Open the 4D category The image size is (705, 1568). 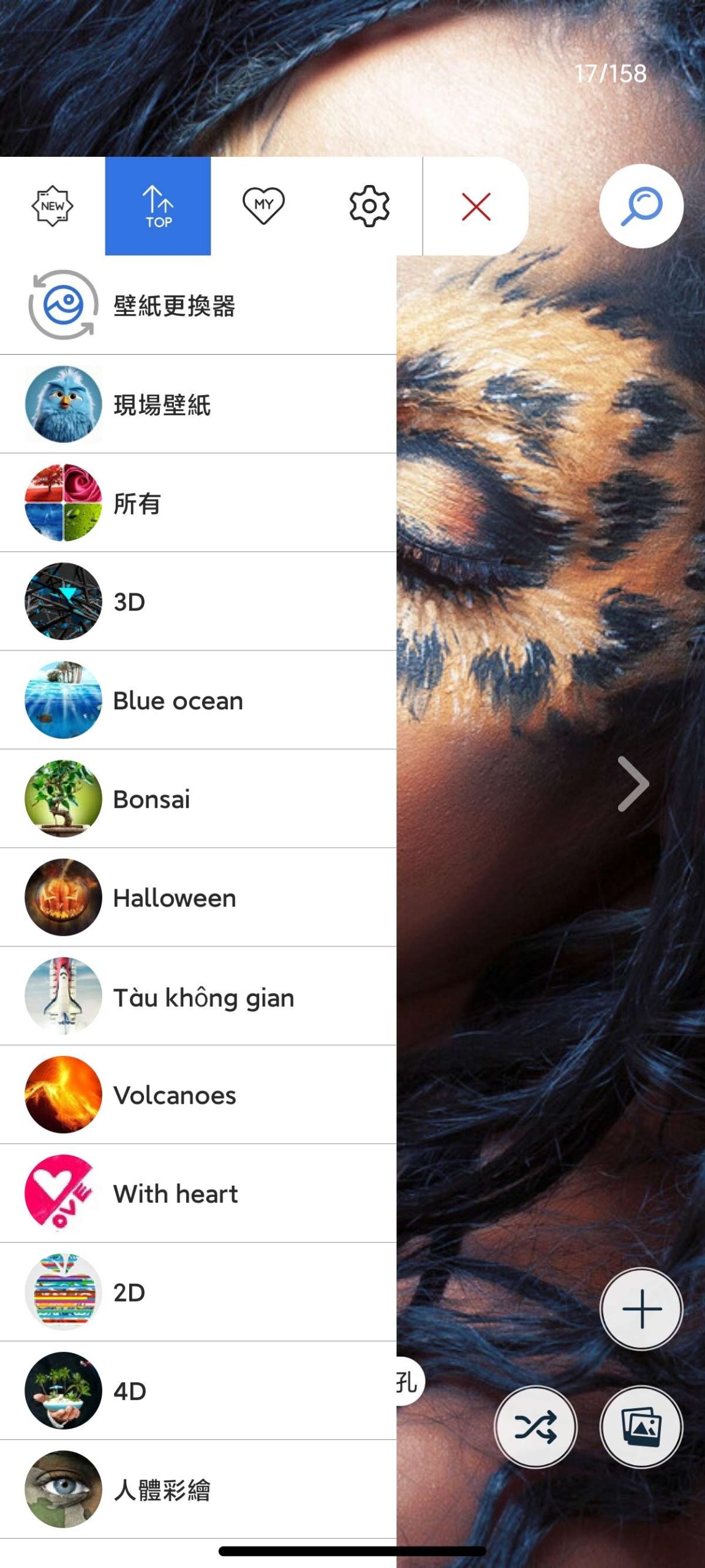[63, 1391]
